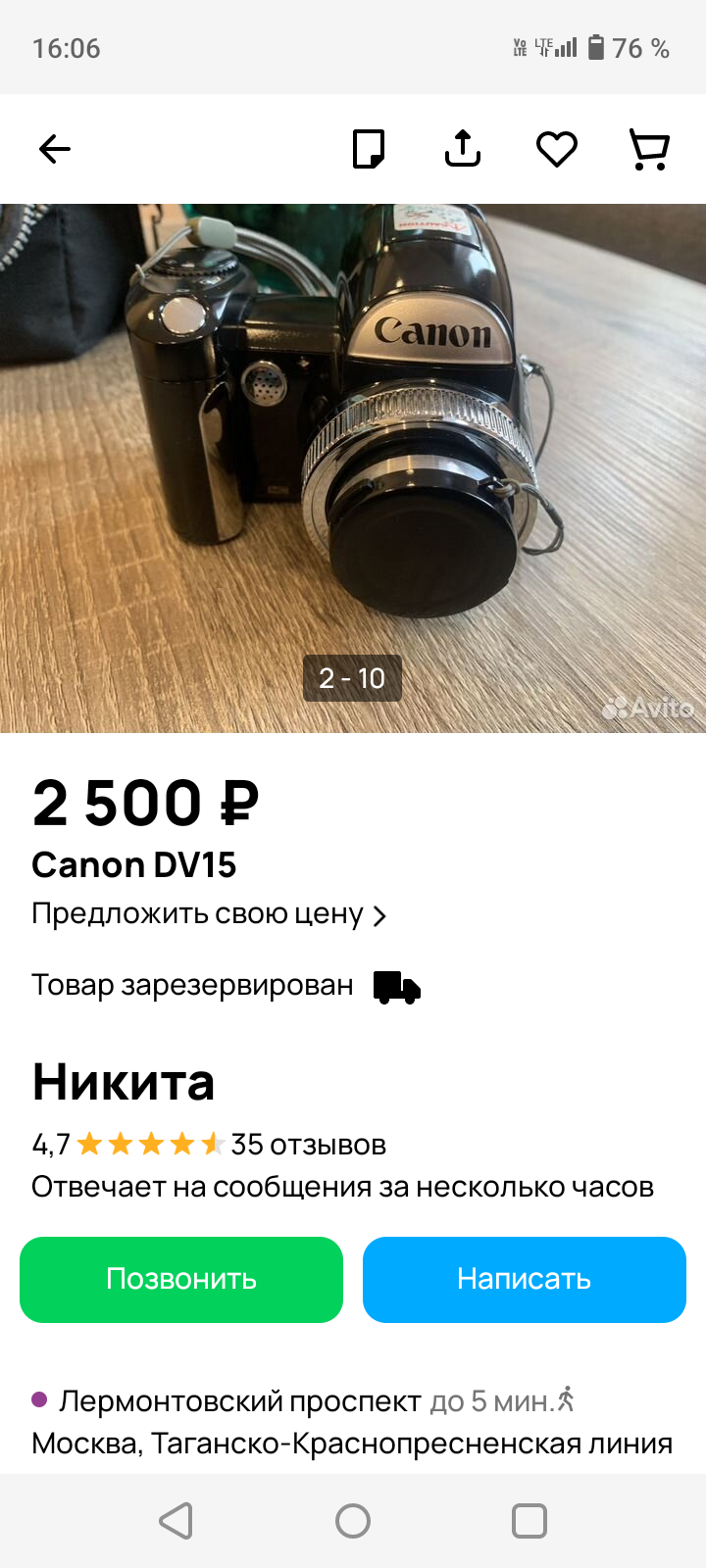This screenshot has width=706, height=1568.
Task: Add the listing to favorites
Action: (x=557, y=149)
